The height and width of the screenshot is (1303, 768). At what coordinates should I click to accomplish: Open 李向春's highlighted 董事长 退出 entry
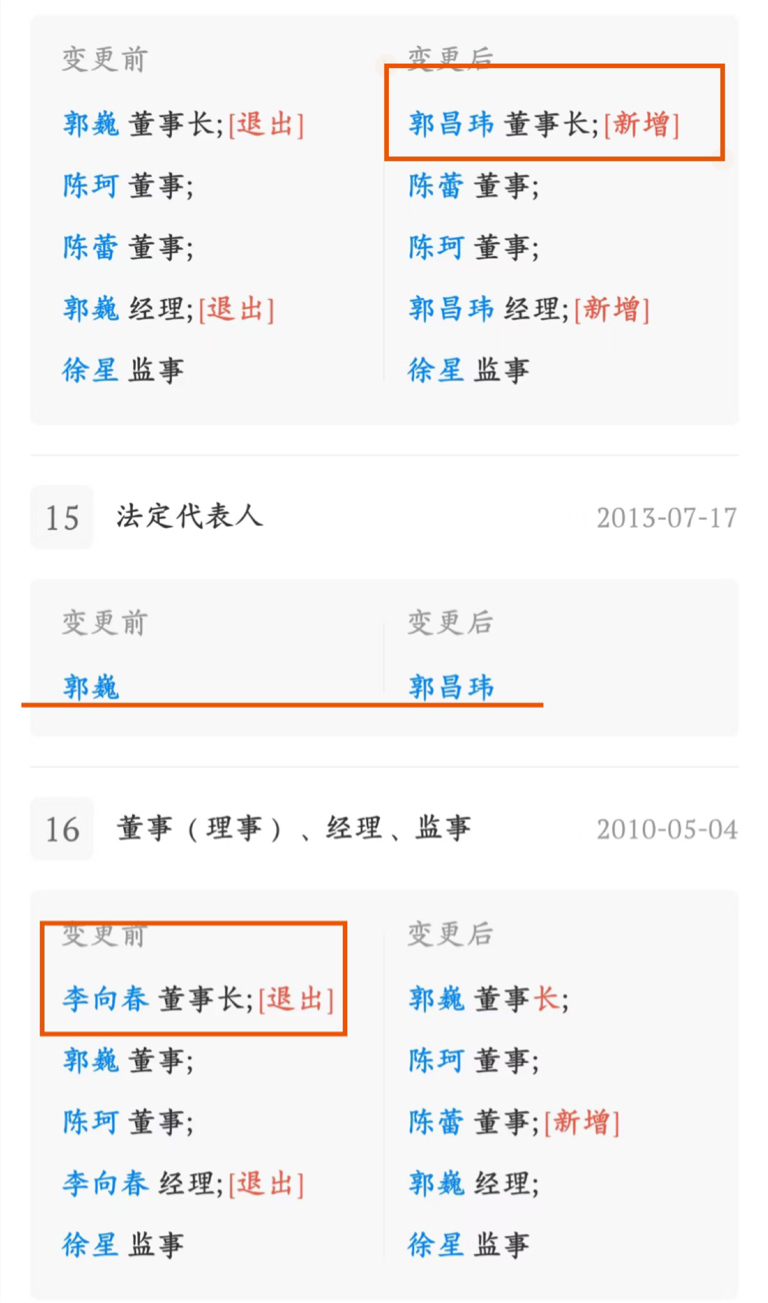pyautogui.click(x=105, y=998)
